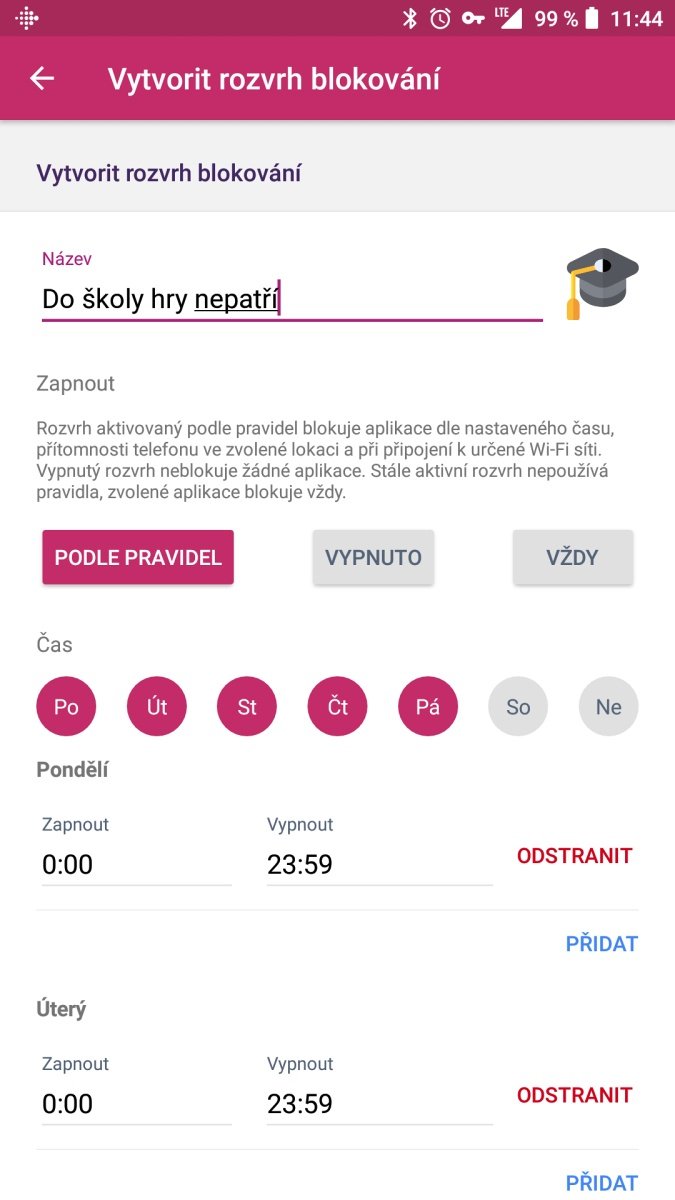Choose the VŽDY always-on mode
Image resolution: width=675 pixels, height=1200 pixels.
573,557
